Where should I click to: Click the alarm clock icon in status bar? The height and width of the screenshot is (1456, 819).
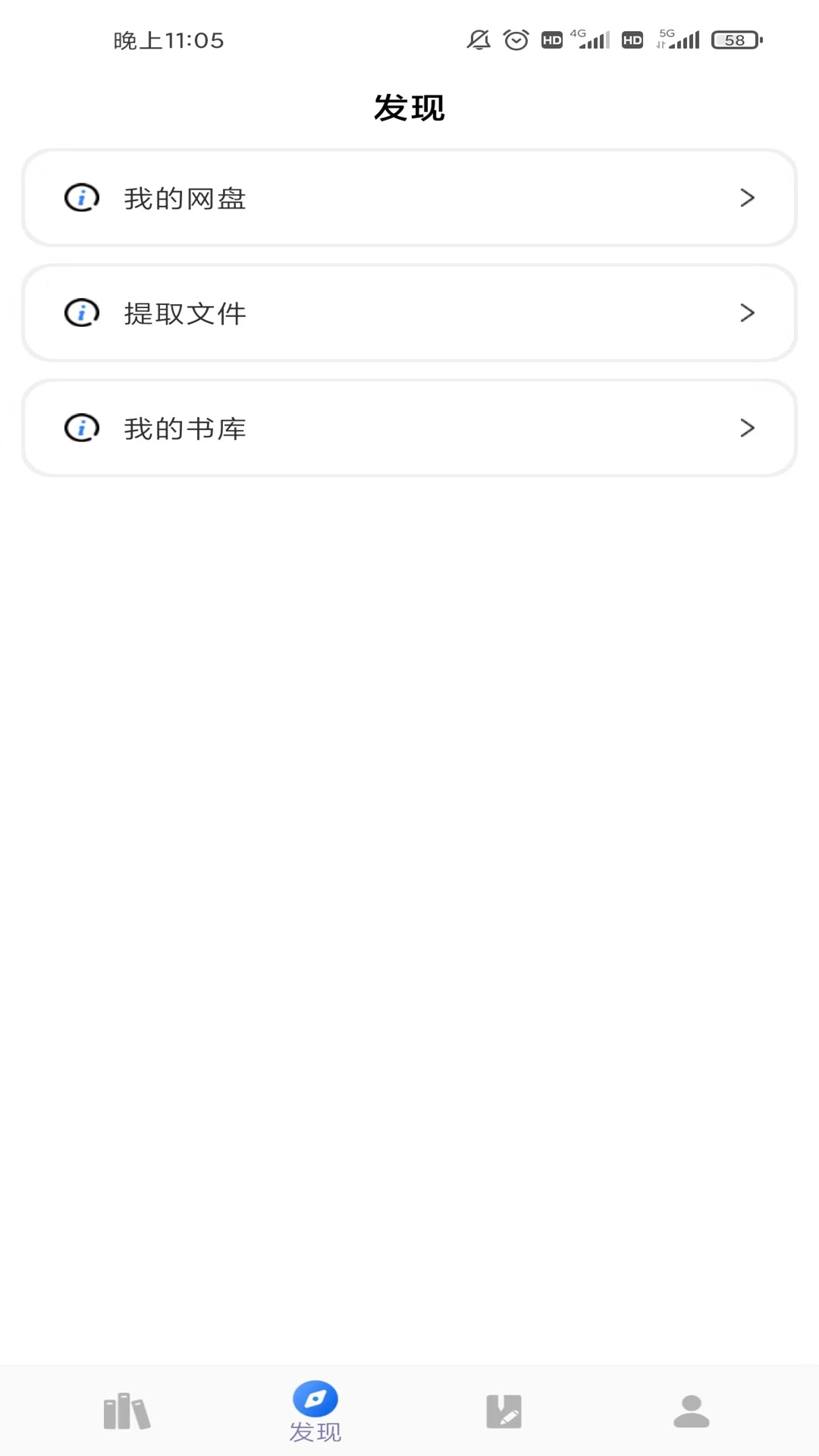tap(514, 40)
